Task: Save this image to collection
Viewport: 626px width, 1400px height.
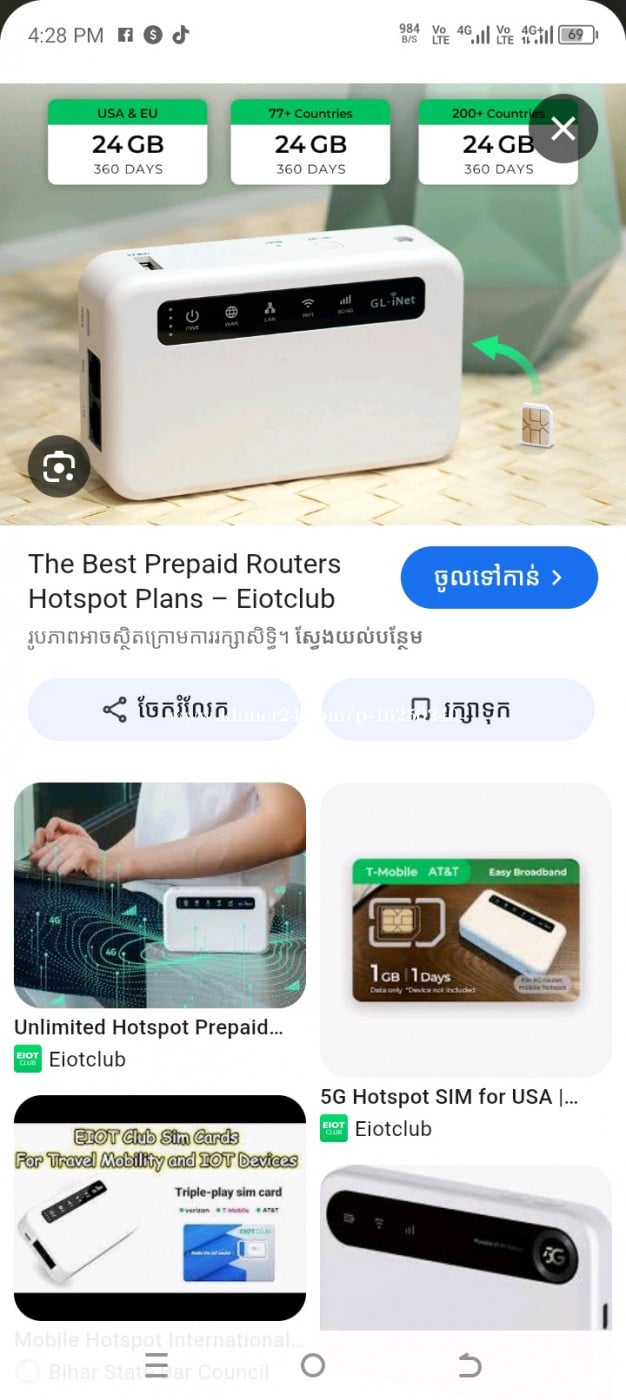Action: click(459, 710)
